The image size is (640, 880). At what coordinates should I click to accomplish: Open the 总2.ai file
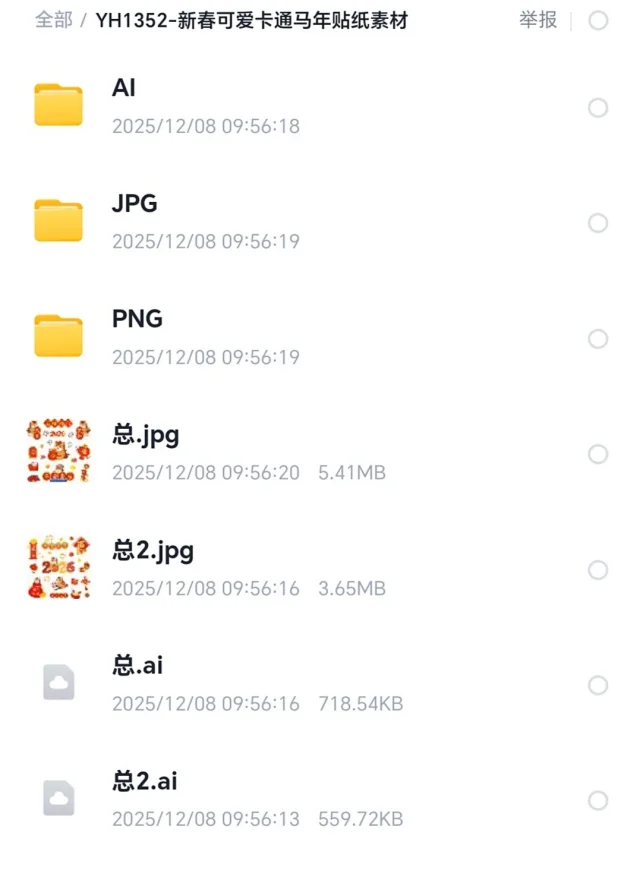pyautogui.click(x=145, y=782)
